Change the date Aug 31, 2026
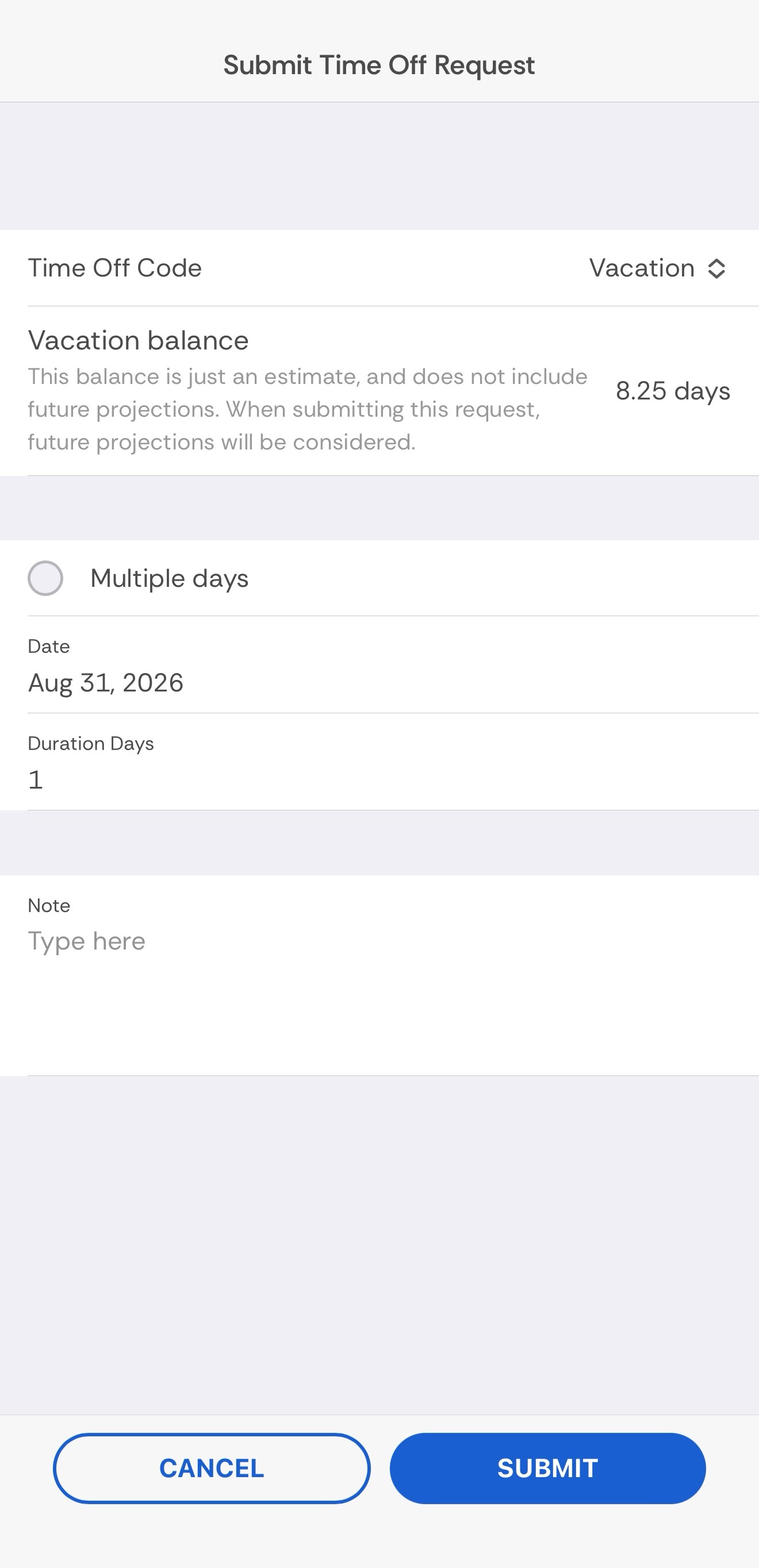 (x=379, y=664)
